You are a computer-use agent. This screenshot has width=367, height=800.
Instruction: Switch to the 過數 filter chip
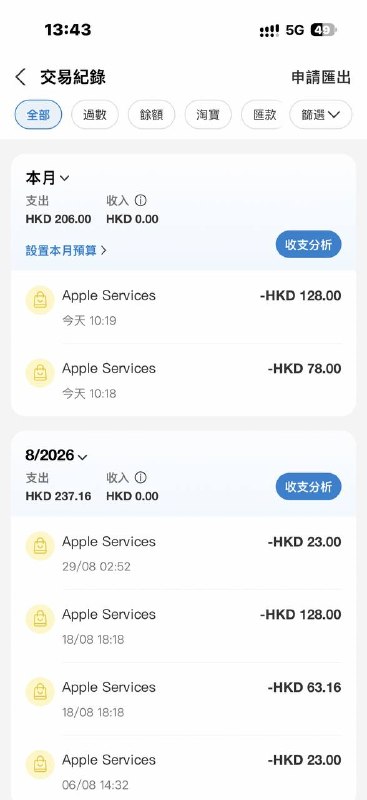pos(95,114)
